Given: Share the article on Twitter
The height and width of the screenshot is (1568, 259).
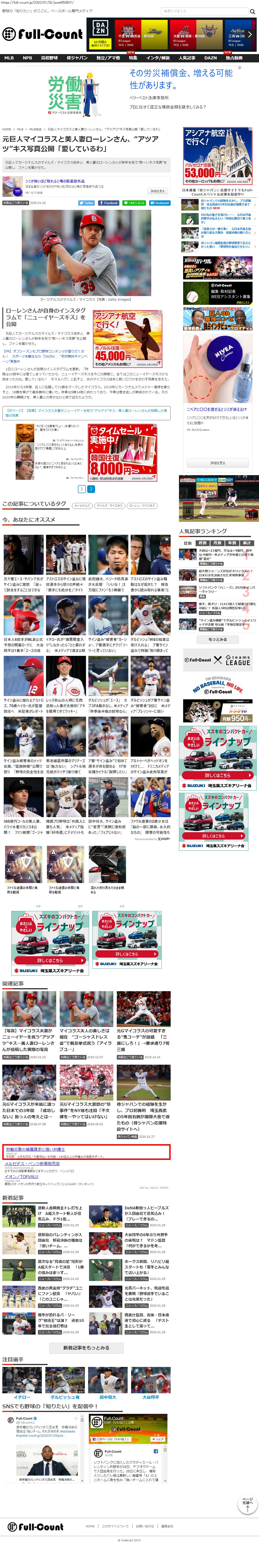Looking at the screenshot, I should pyautogui.click(x=86, y=203).
